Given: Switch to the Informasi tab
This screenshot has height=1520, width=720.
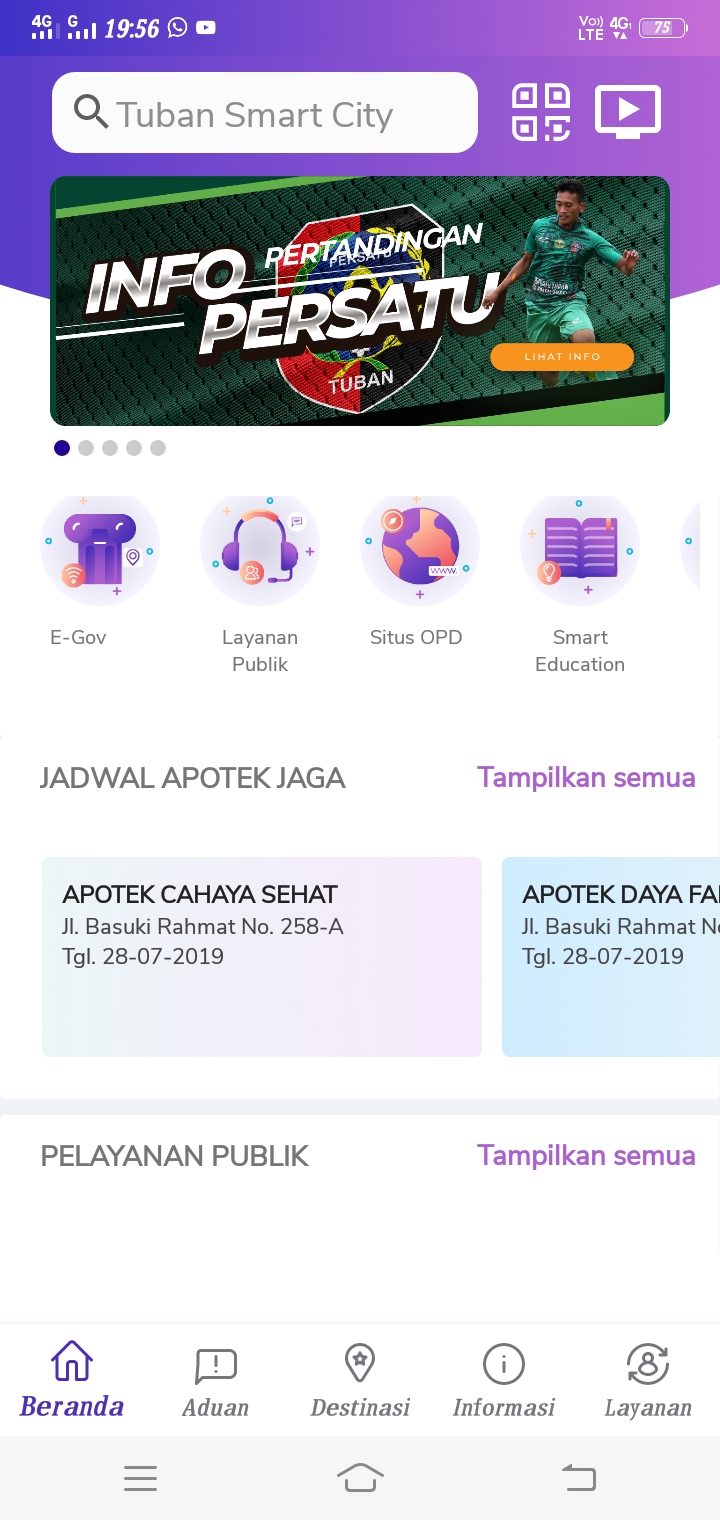Looking at the screenshot, I should coord(504,1381).
